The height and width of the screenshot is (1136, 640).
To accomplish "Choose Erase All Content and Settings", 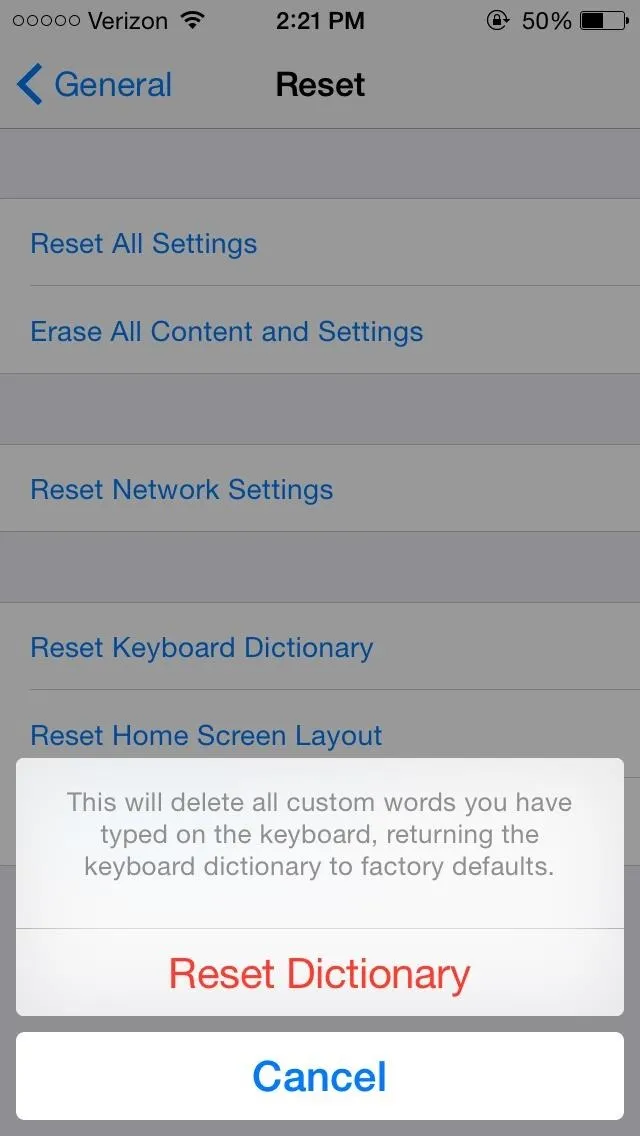I will [x=320, y=330].
